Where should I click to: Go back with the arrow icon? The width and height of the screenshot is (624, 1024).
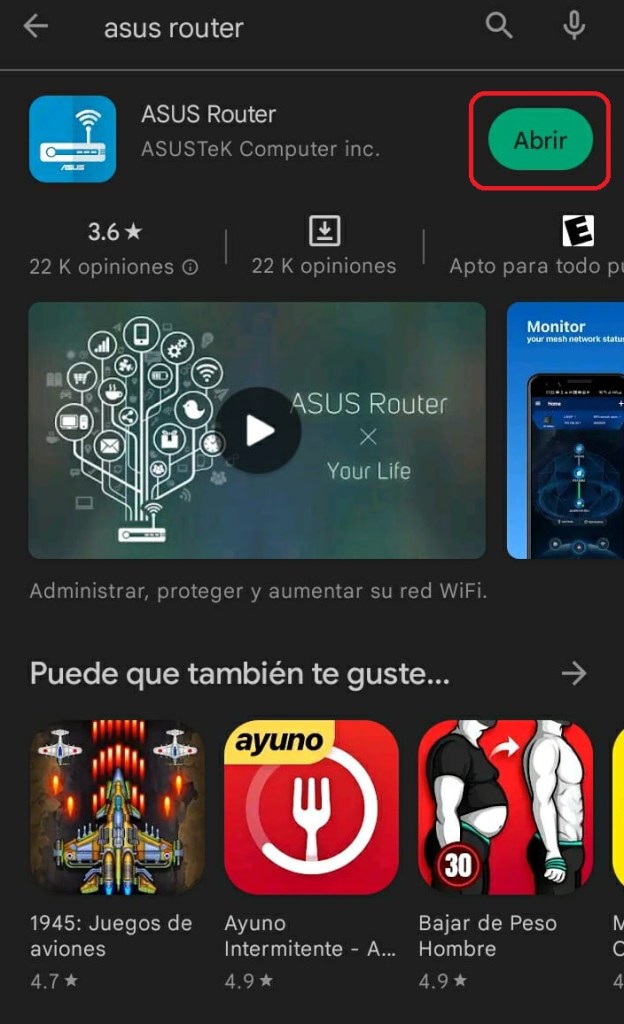(36, 27)
